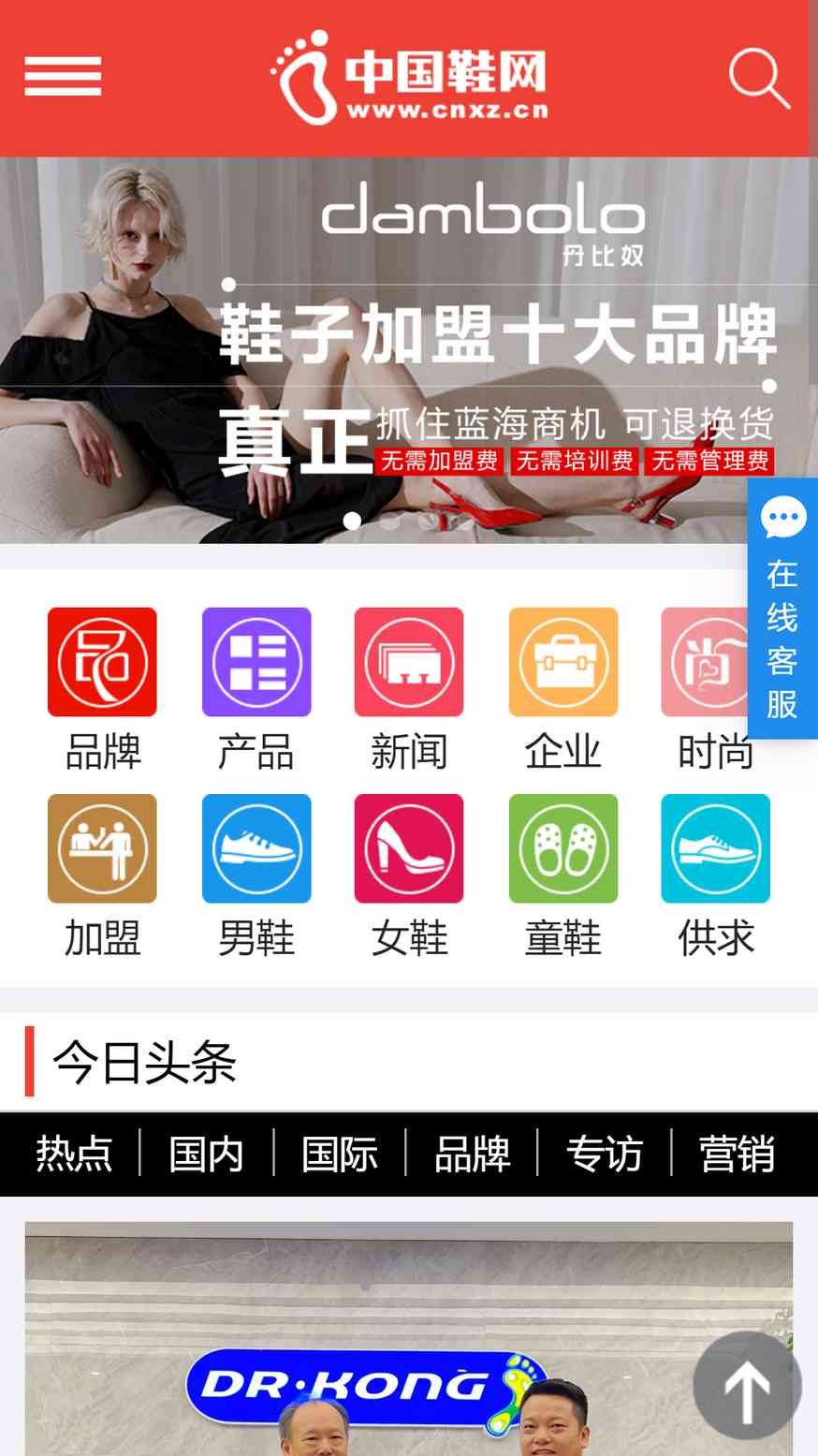Open the 在线客服 online support button
Screen dimensions: 818x1456
782,609
